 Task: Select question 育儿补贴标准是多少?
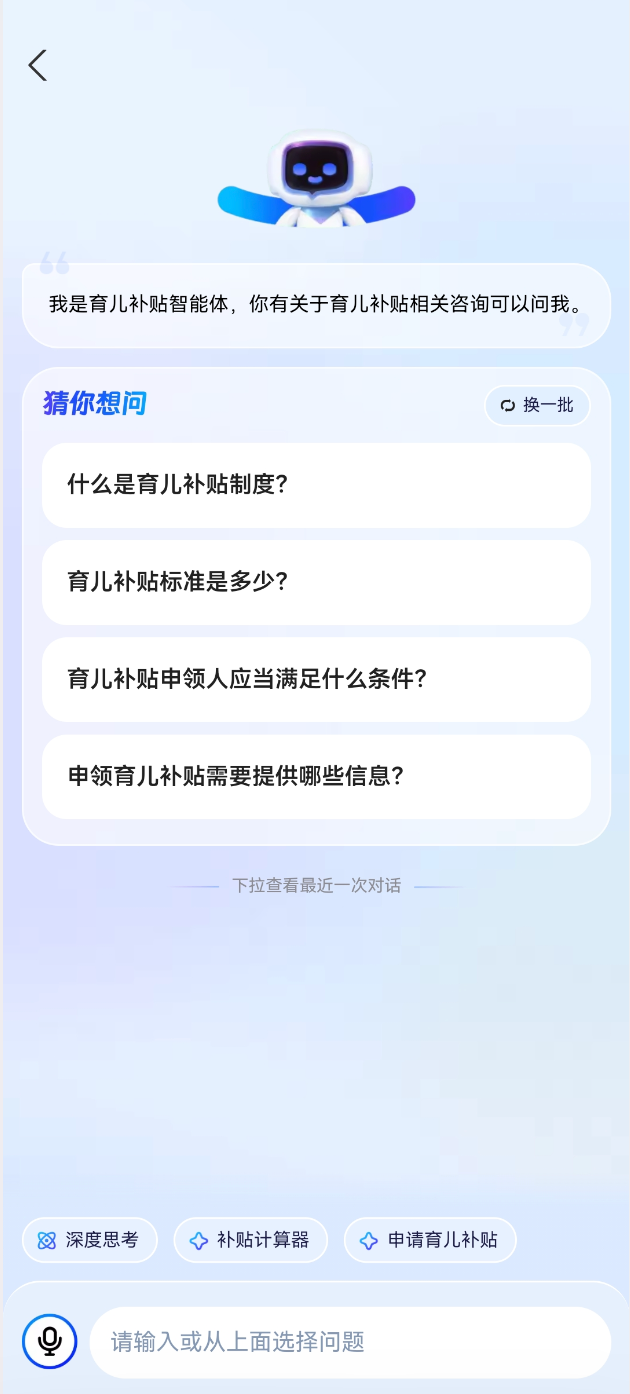point(316,582)
